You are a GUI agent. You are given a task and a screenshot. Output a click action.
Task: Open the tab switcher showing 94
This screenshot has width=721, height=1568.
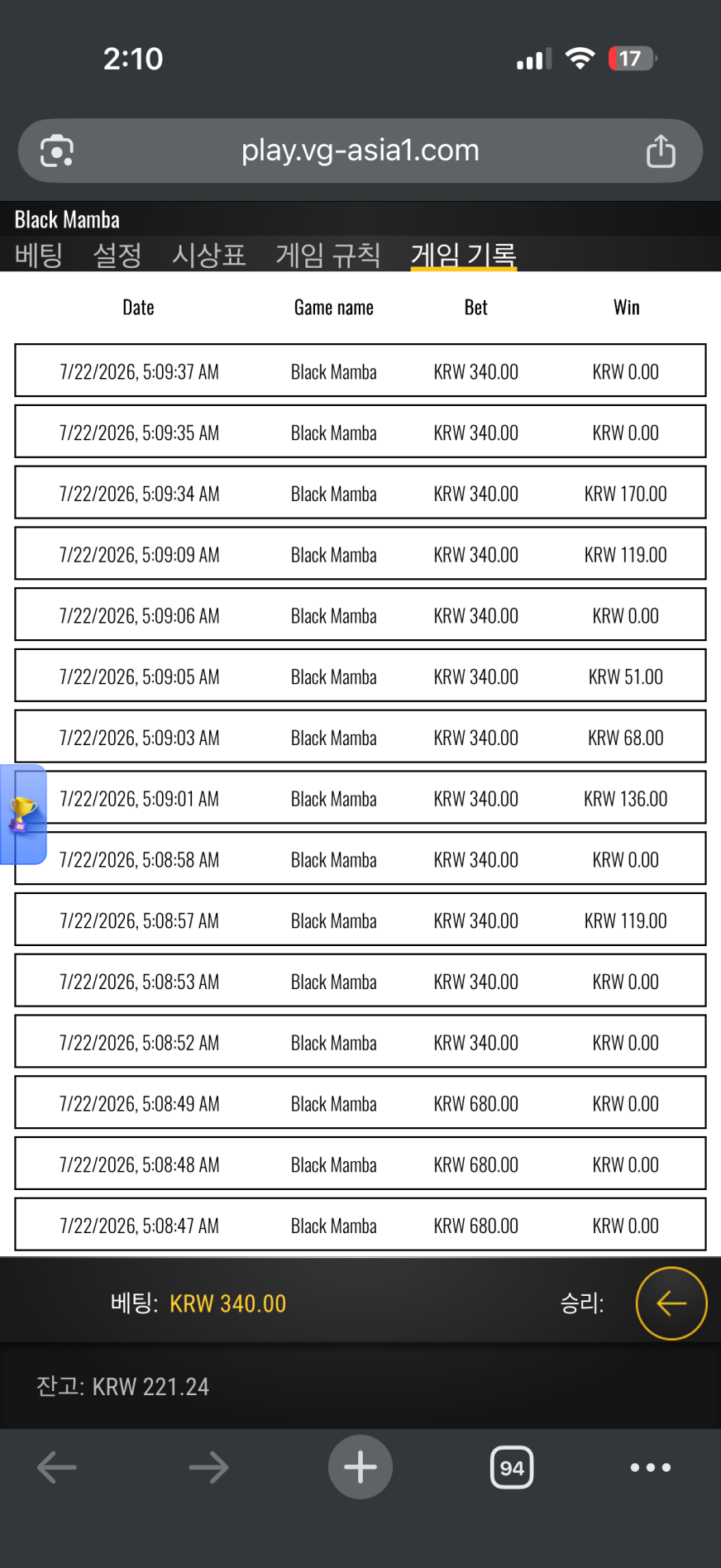point(512,1468)
